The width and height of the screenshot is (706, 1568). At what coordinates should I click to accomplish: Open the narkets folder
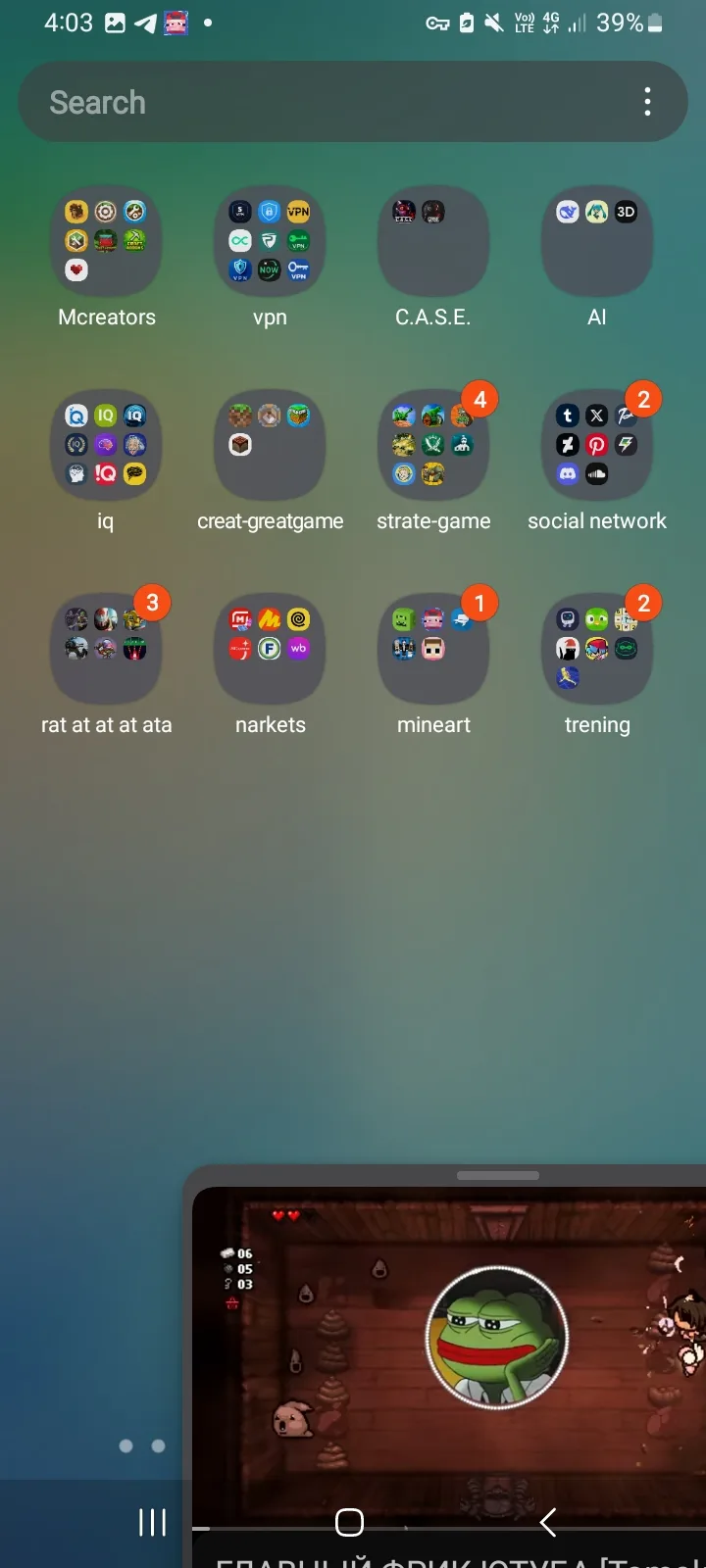point(270,649)
